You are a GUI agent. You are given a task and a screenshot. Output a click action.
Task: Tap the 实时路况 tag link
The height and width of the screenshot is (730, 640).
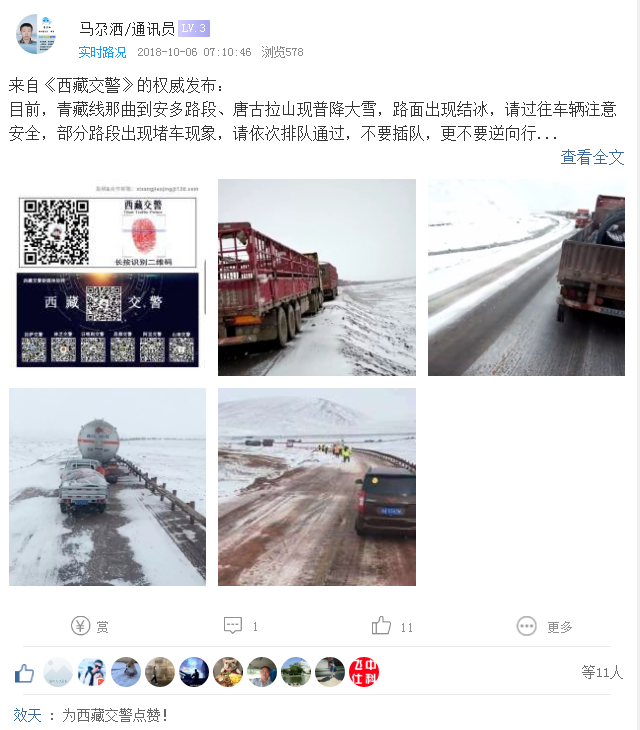(102, 52)
